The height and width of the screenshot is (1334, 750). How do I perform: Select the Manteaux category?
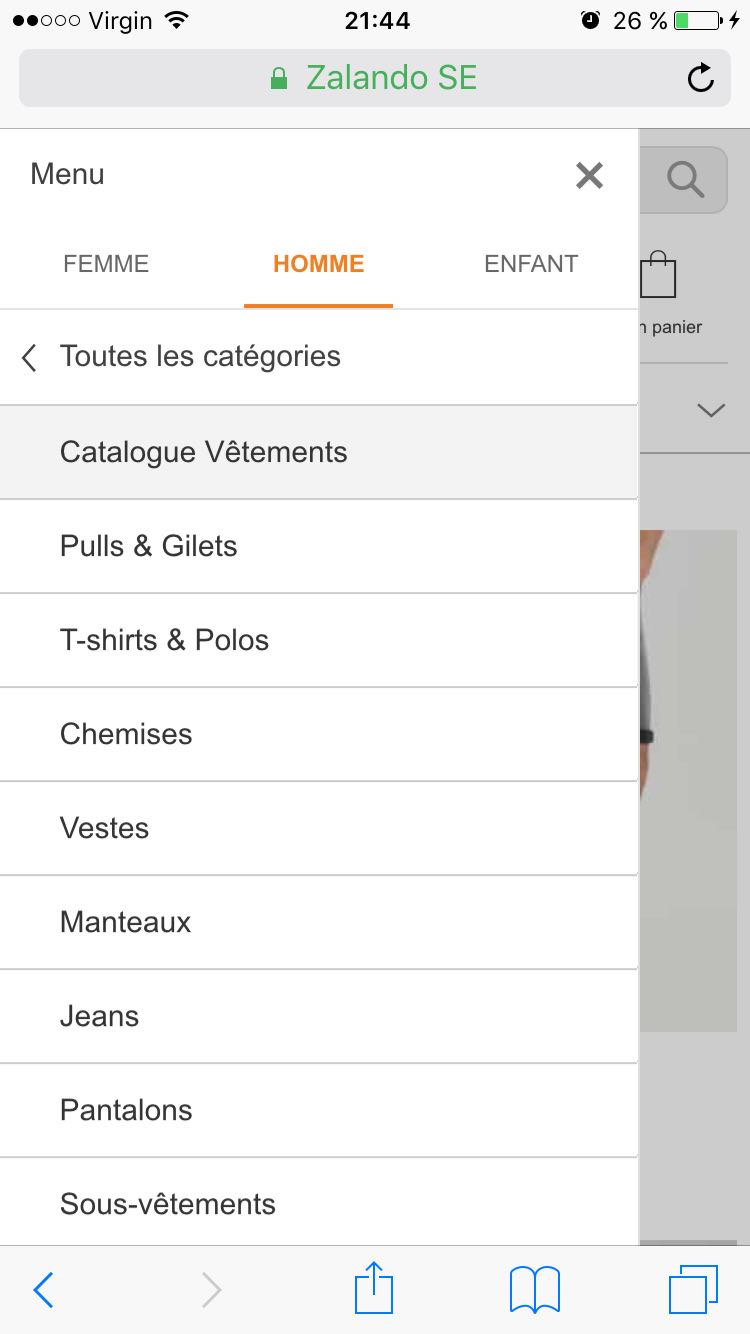126,922
